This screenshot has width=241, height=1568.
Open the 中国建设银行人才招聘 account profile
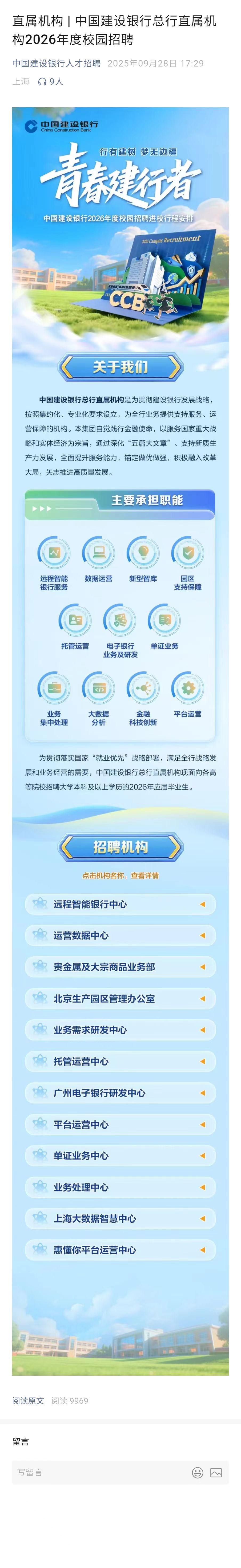point(57,63)
